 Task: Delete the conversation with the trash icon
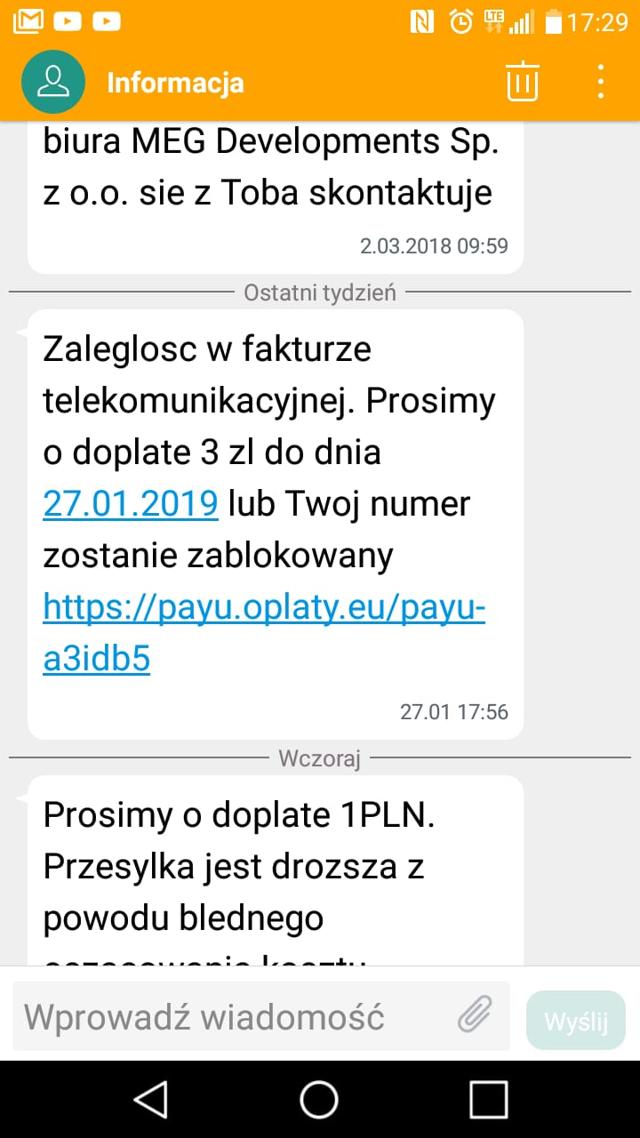pos(522,81)
